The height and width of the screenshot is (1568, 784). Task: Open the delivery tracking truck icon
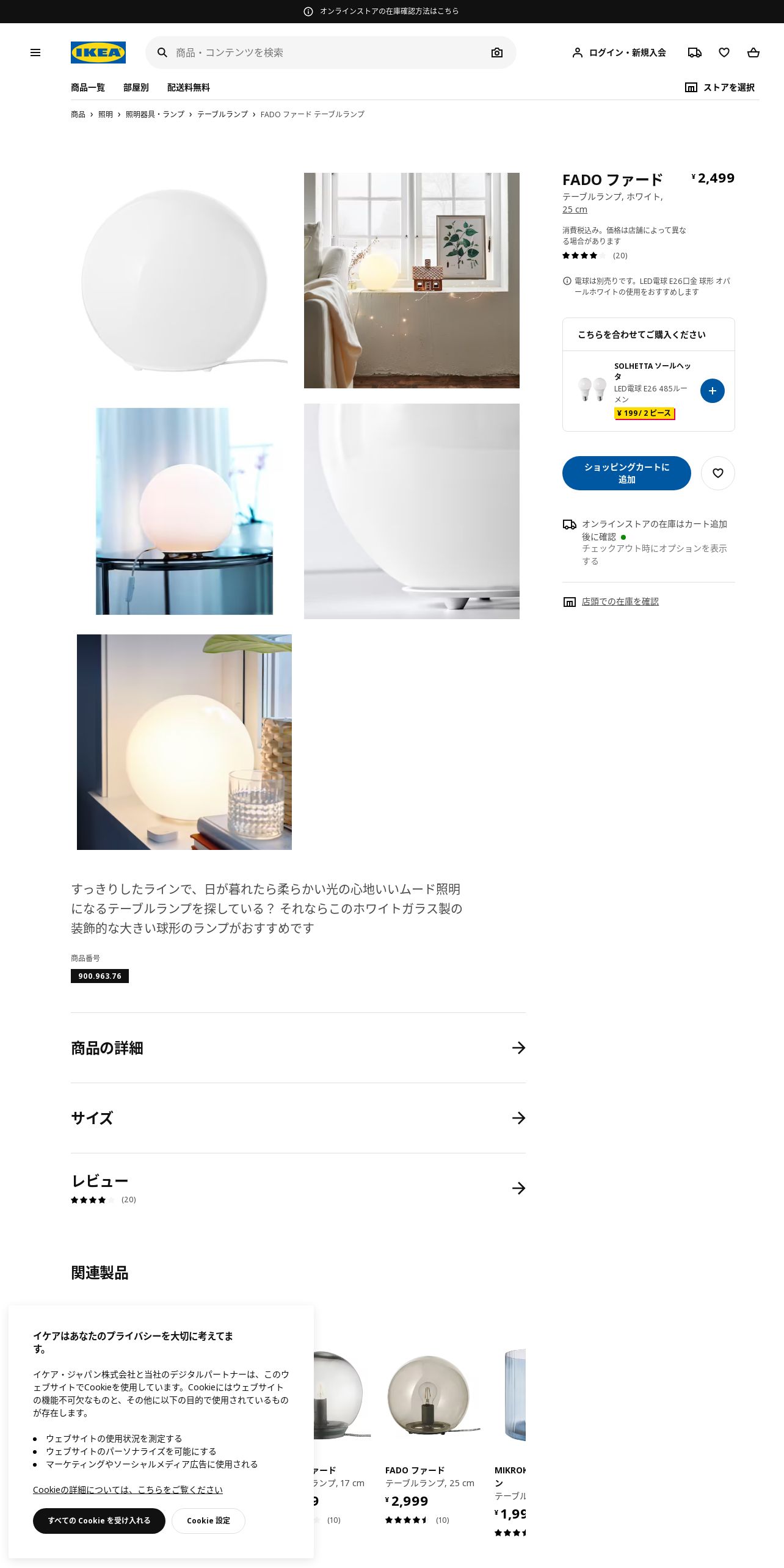tap(695, 53)
